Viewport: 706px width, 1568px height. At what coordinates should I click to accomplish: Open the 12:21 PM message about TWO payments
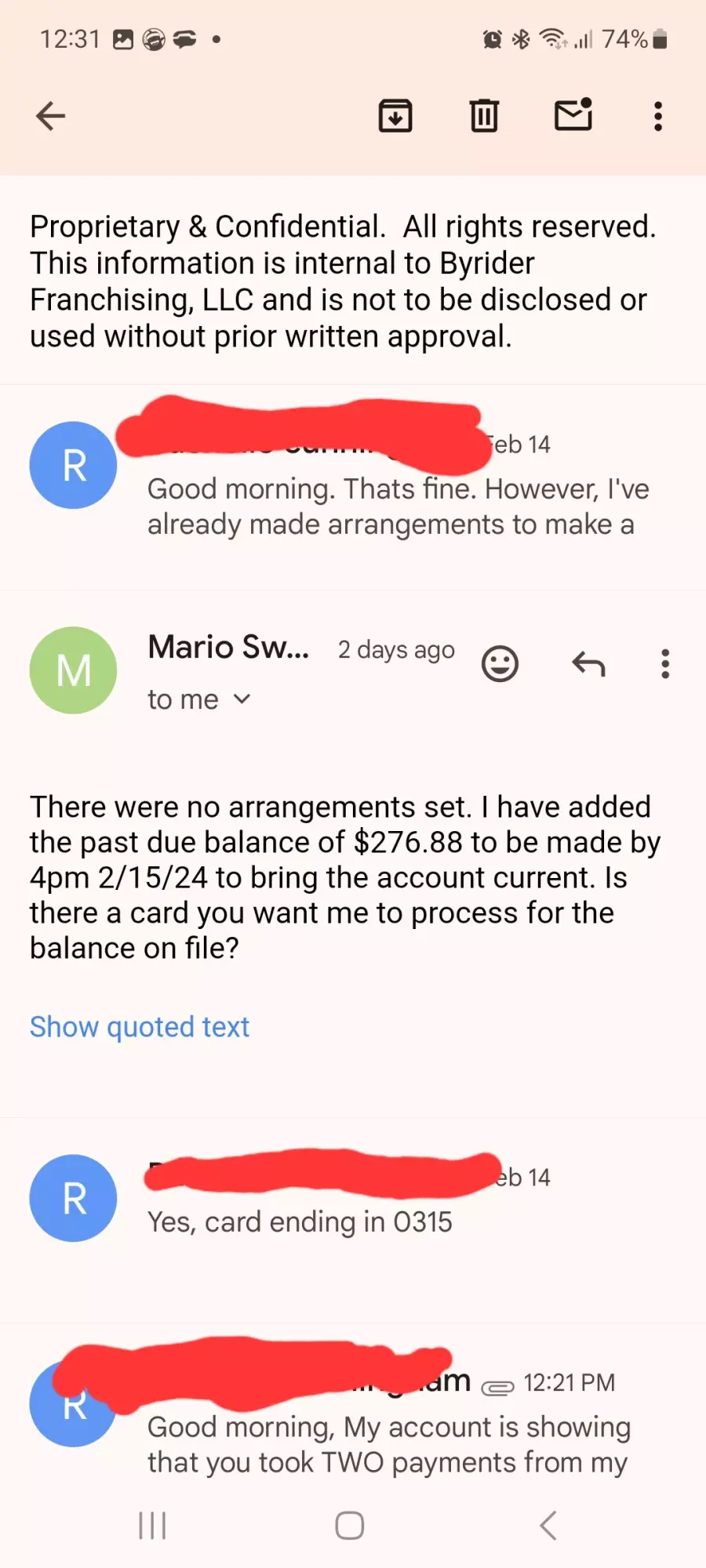[x=388, y=1444]
